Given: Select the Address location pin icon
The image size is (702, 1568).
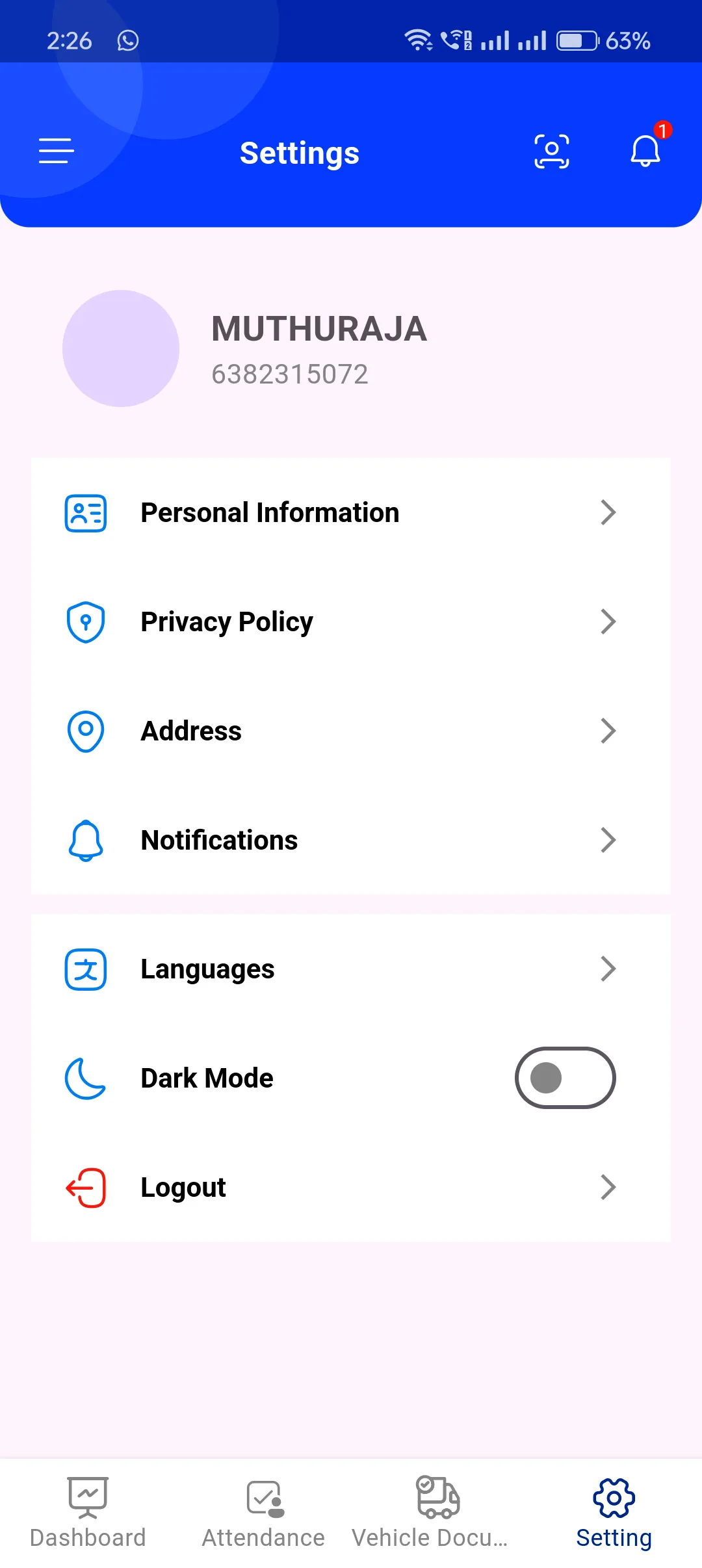Looking at the screenshot, I should (x=85, y=730).
